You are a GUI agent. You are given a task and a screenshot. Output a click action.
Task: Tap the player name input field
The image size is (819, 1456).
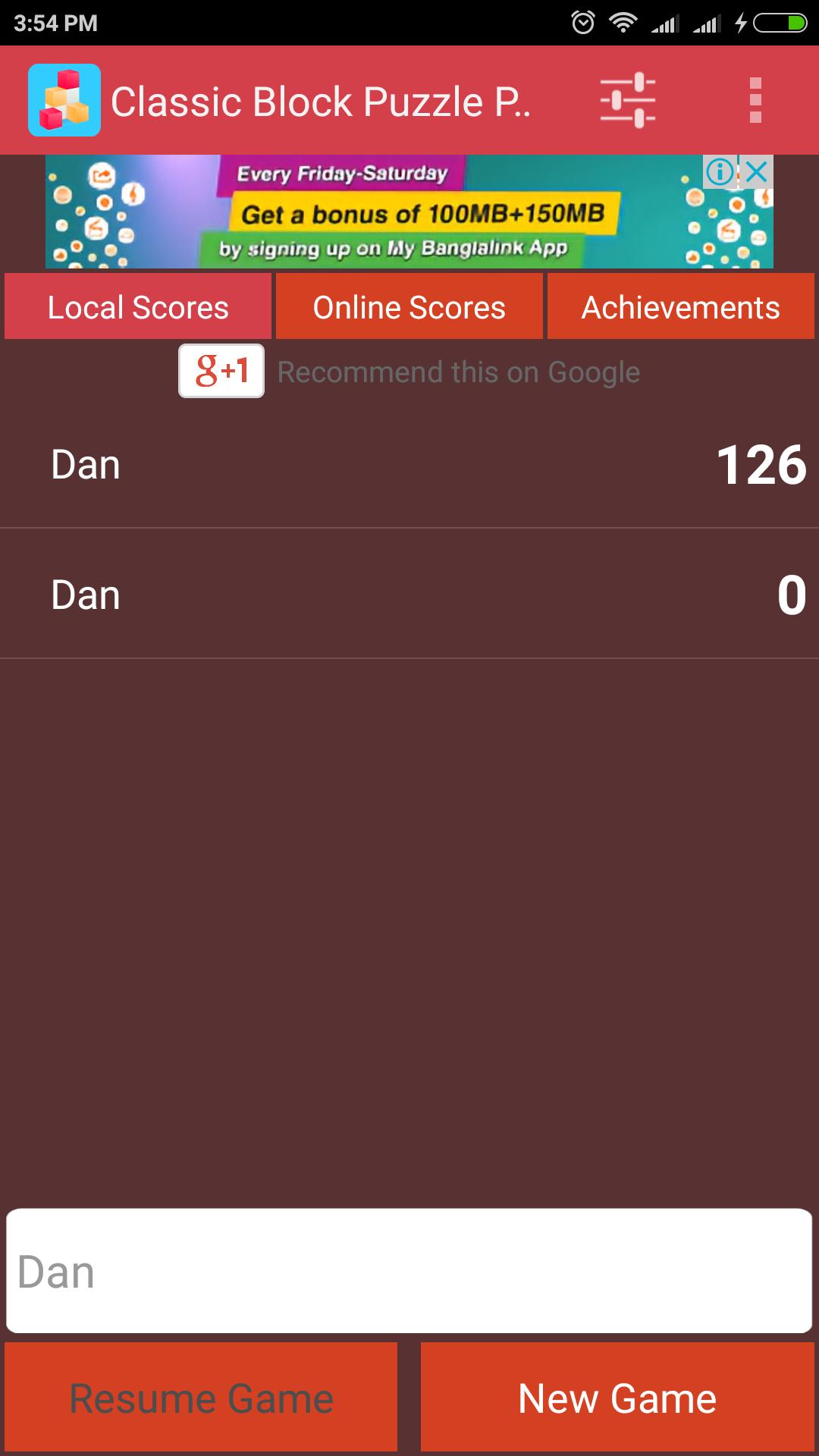tap(409, 1272)
